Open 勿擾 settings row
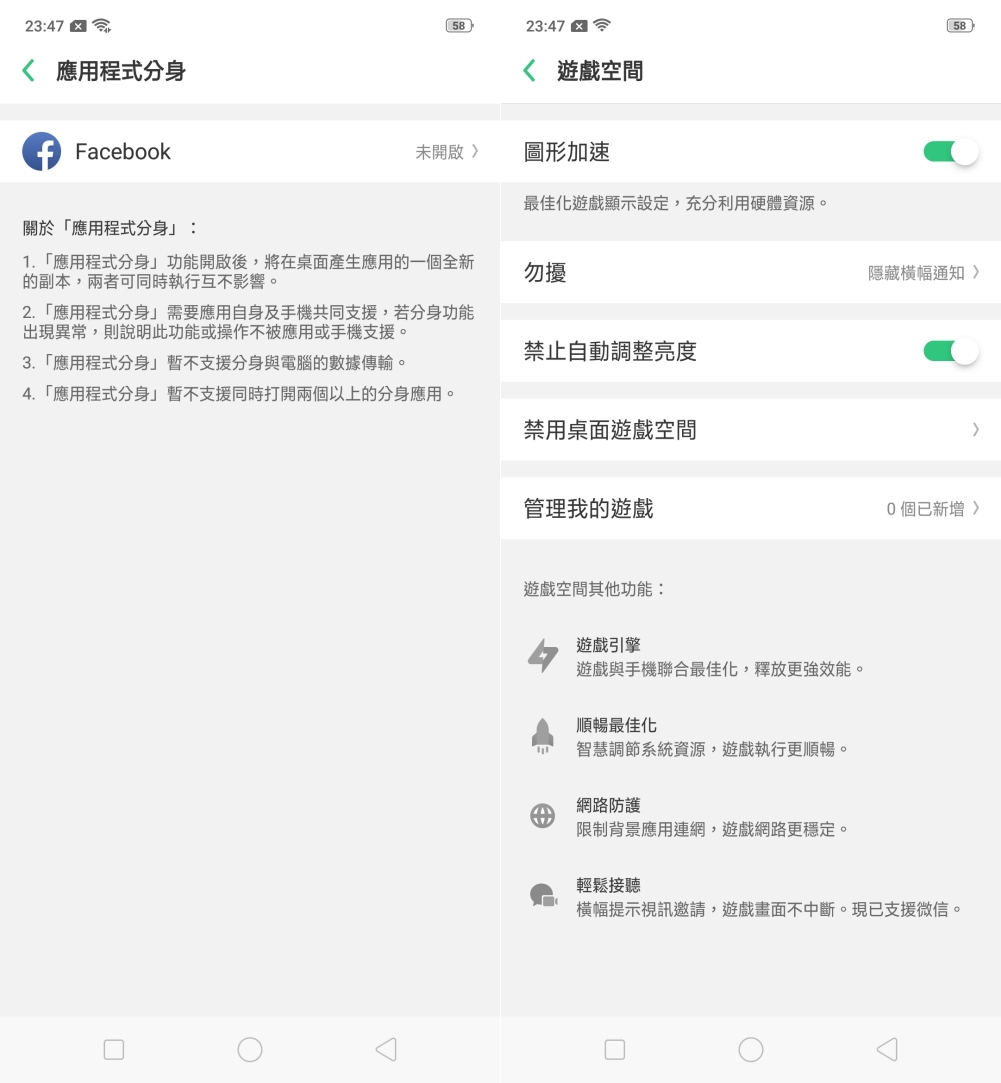 tap(750, 272)
